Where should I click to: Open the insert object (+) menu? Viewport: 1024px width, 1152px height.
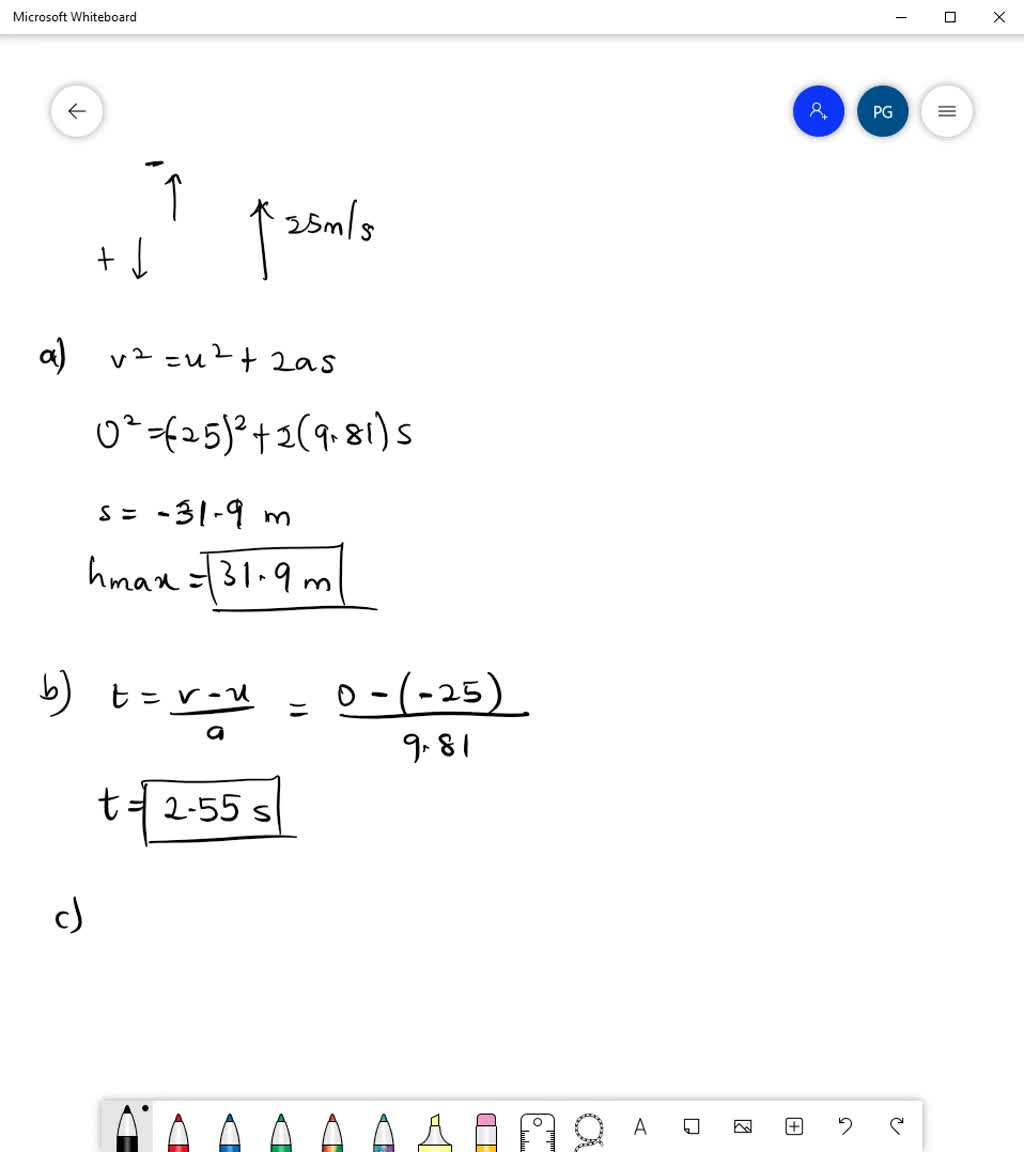[x=793, y=1126]
